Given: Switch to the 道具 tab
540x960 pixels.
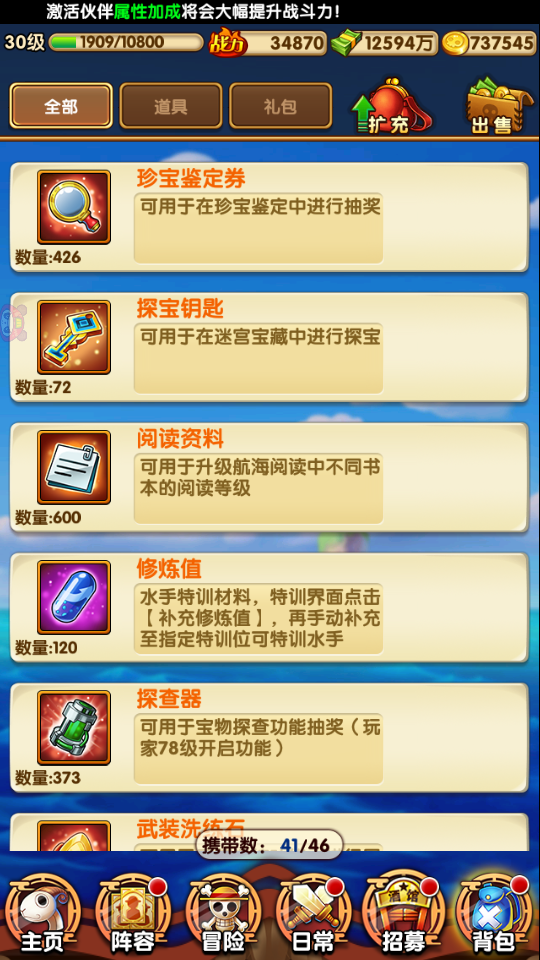Looking at the screenshot, I should point(171,106).
